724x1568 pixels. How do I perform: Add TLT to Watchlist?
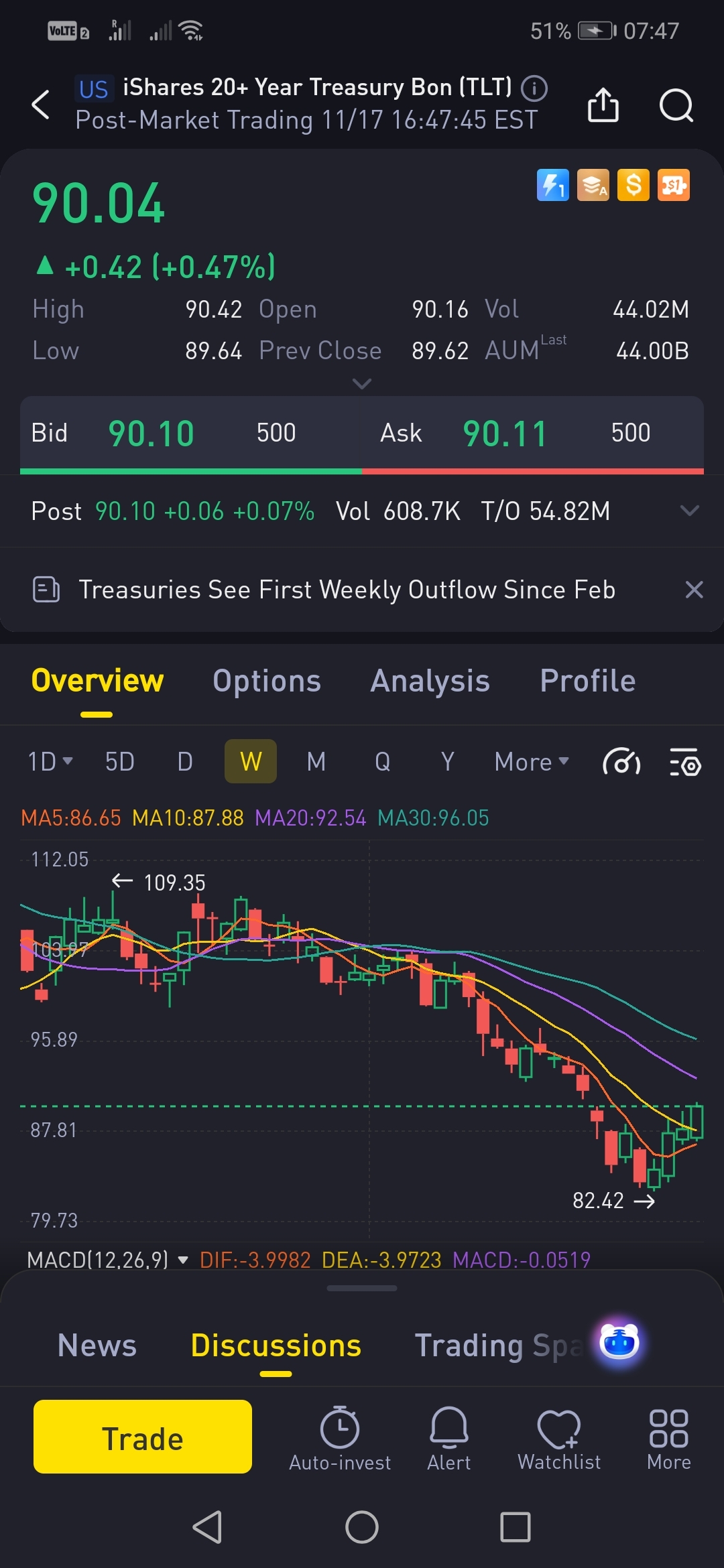[x=559, y=1438]
